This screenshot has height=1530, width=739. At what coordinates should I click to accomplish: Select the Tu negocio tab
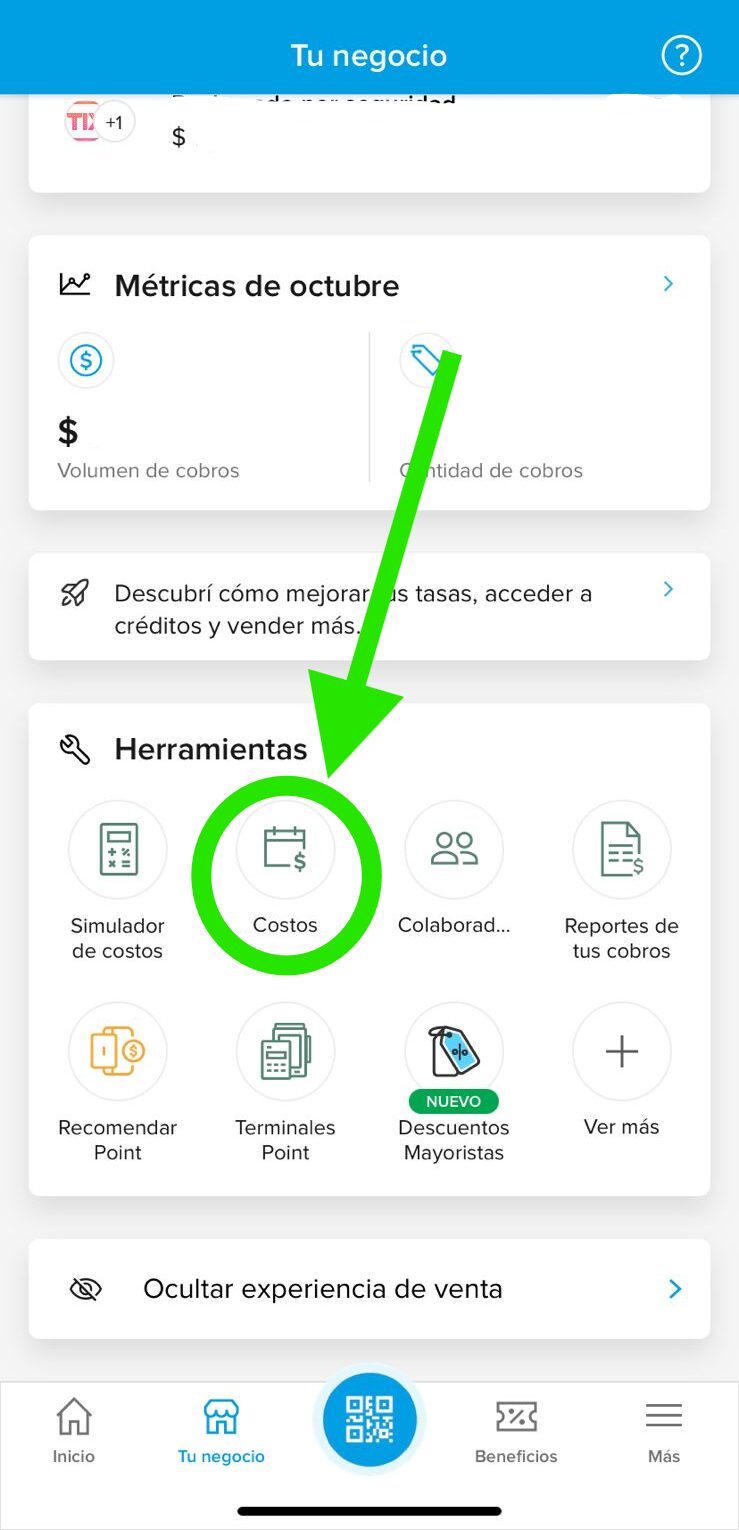pyautogui.click(x=221, y=1431)
